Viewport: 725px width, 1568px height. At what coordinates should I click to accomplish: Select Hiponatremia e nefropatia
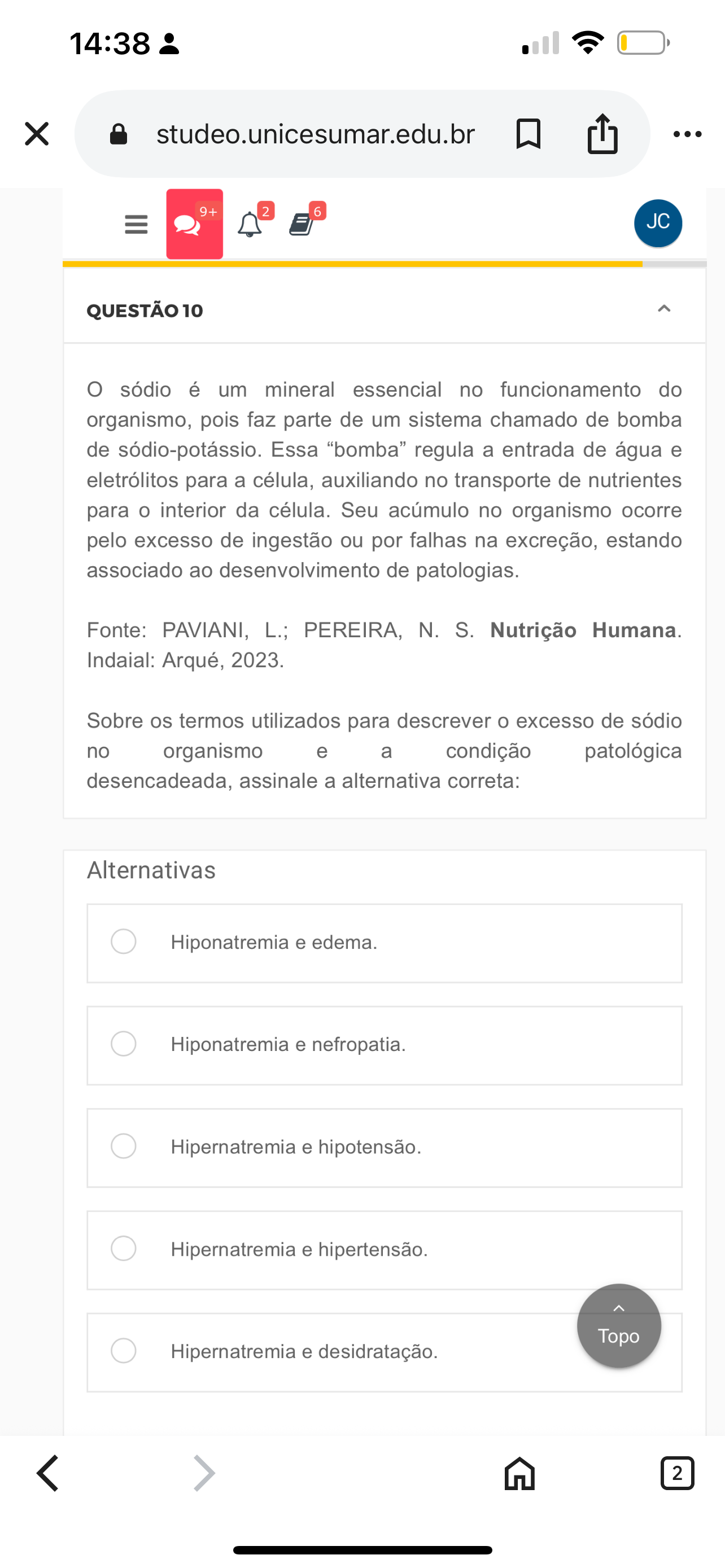pyautogui.click(x=124, y=1043)
